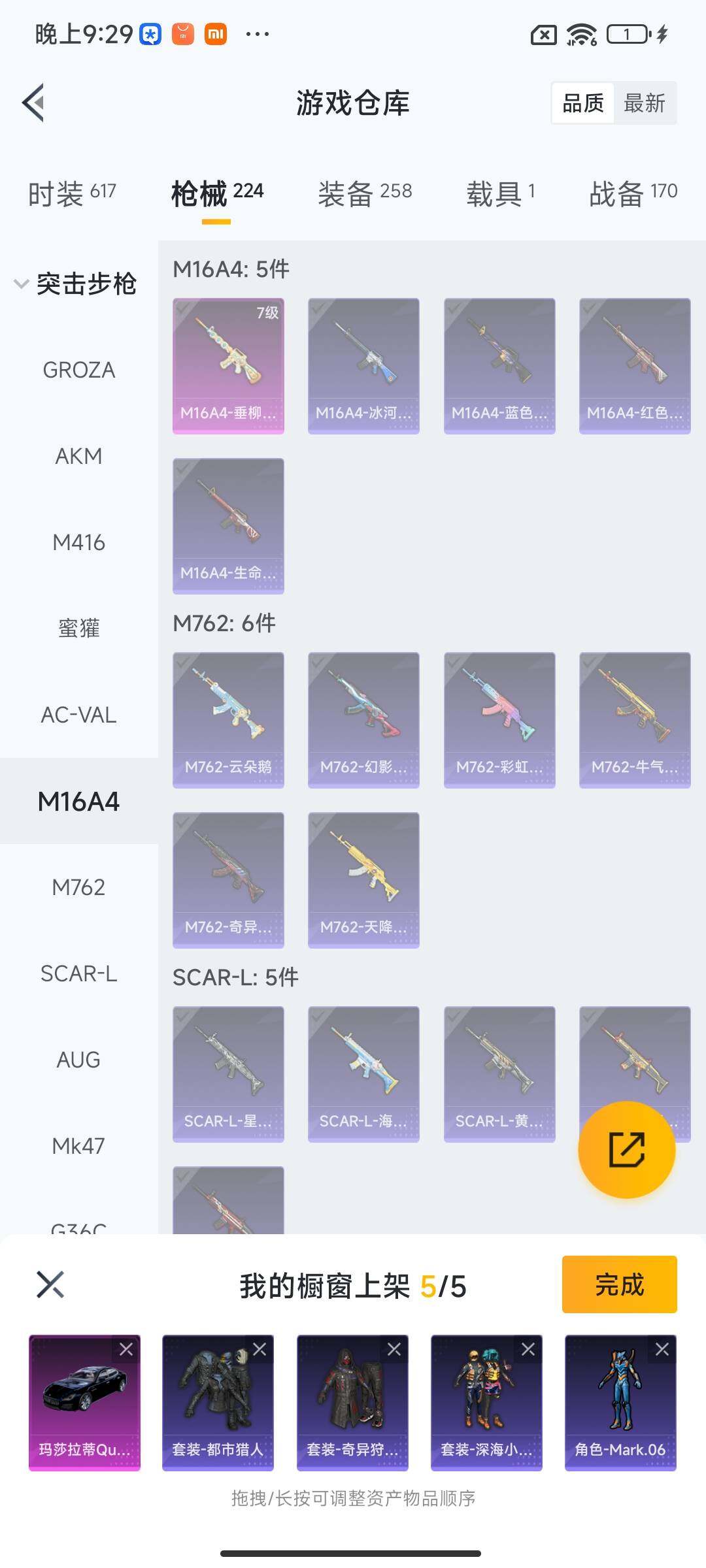
Task: Choose the M762-天降 skin tile
Action: (x=363, y=880)
